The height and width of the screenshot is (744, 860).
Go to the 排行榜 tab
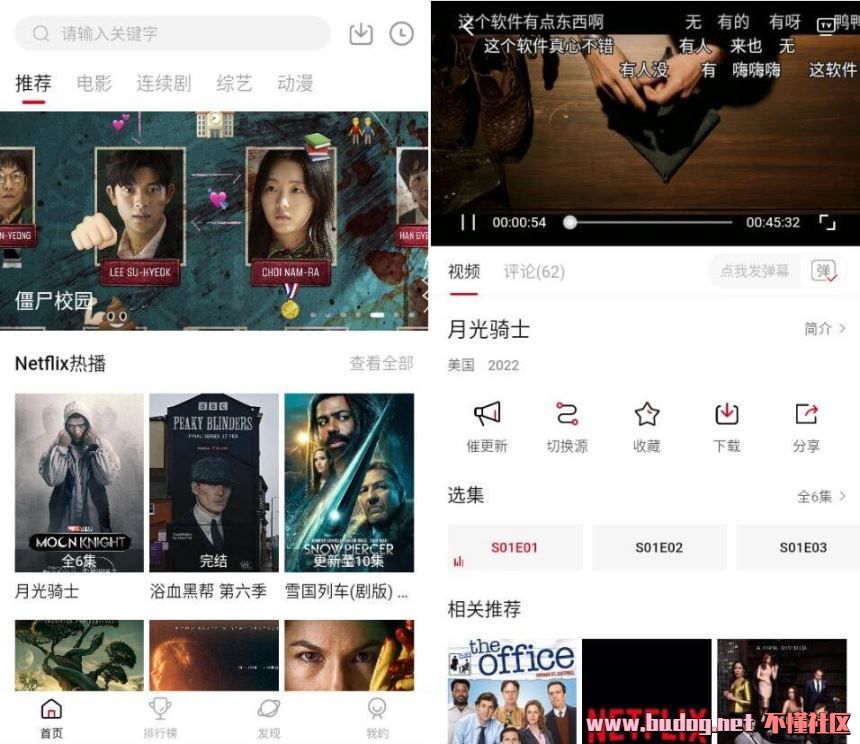click(159, 718)
